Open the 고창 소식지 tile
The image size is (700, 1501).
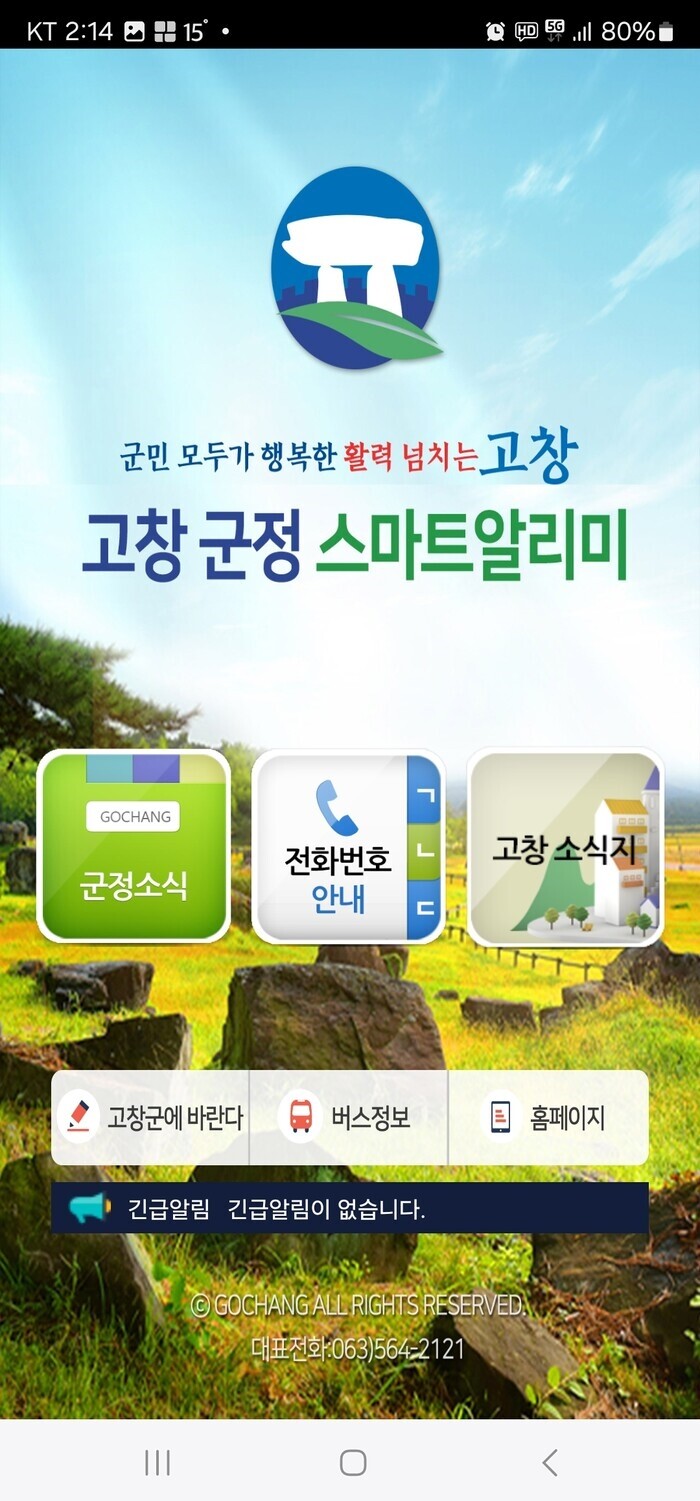(565, 846)
